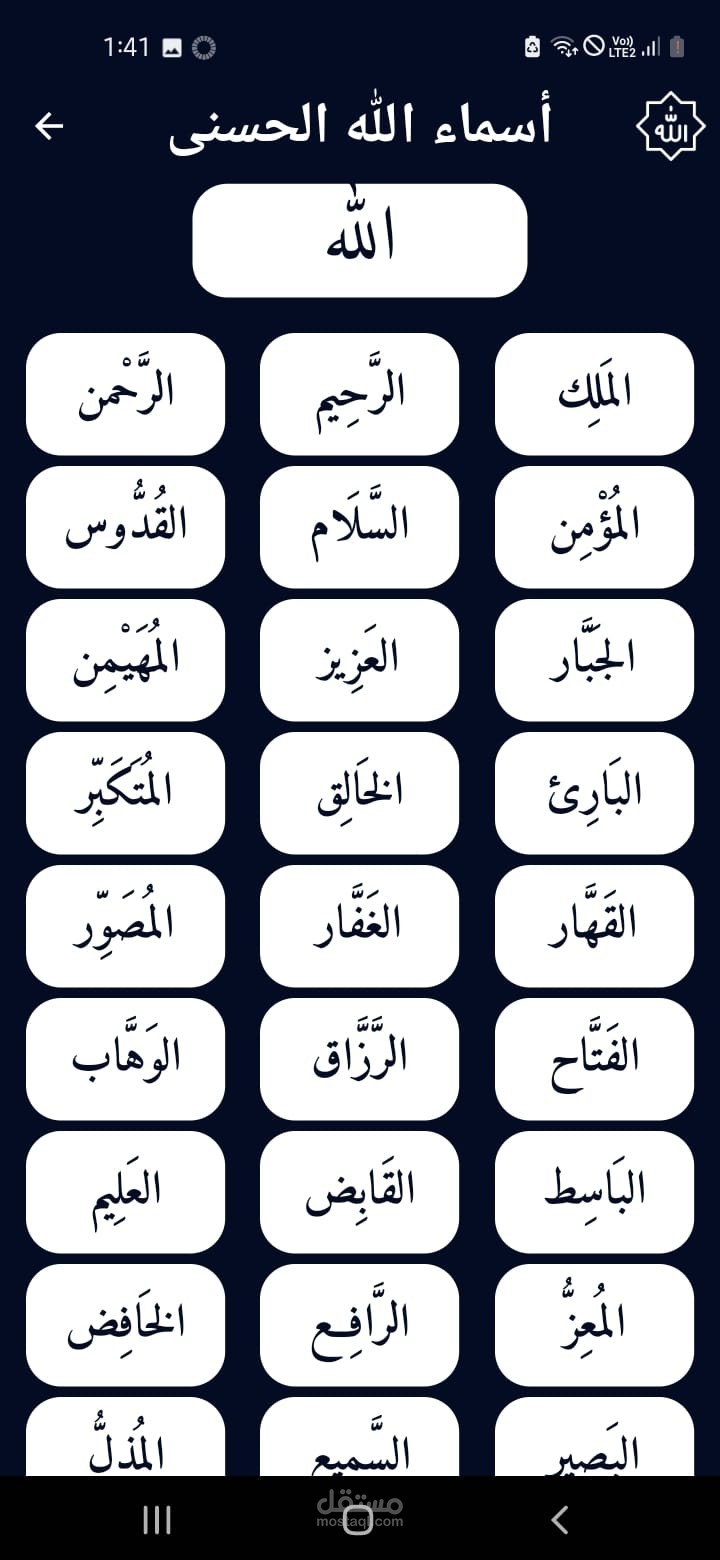Go back using the top arrow

pyautogui.click(x=49, y=126)
